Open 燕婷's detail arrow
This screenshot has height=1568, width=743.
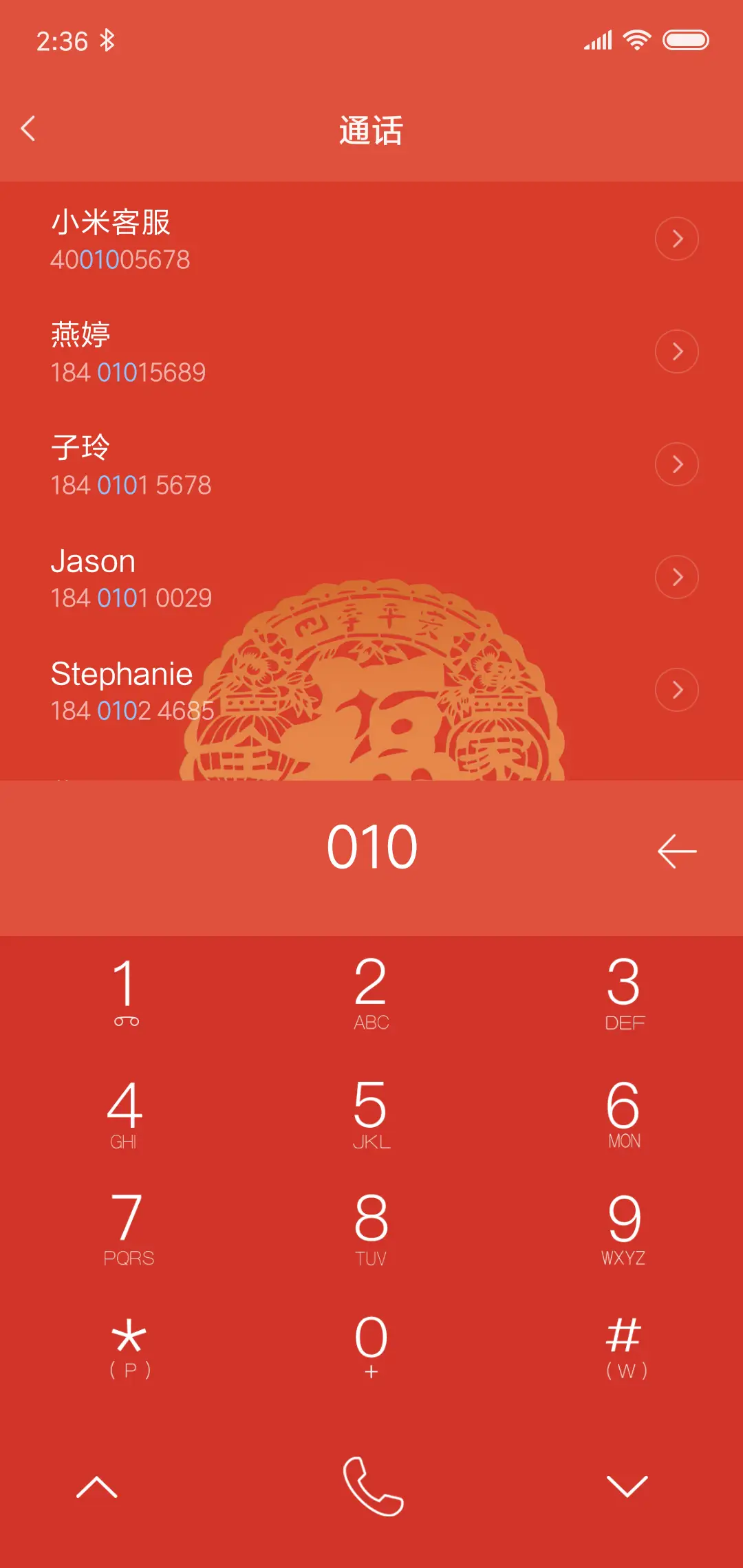pos(677,351)
